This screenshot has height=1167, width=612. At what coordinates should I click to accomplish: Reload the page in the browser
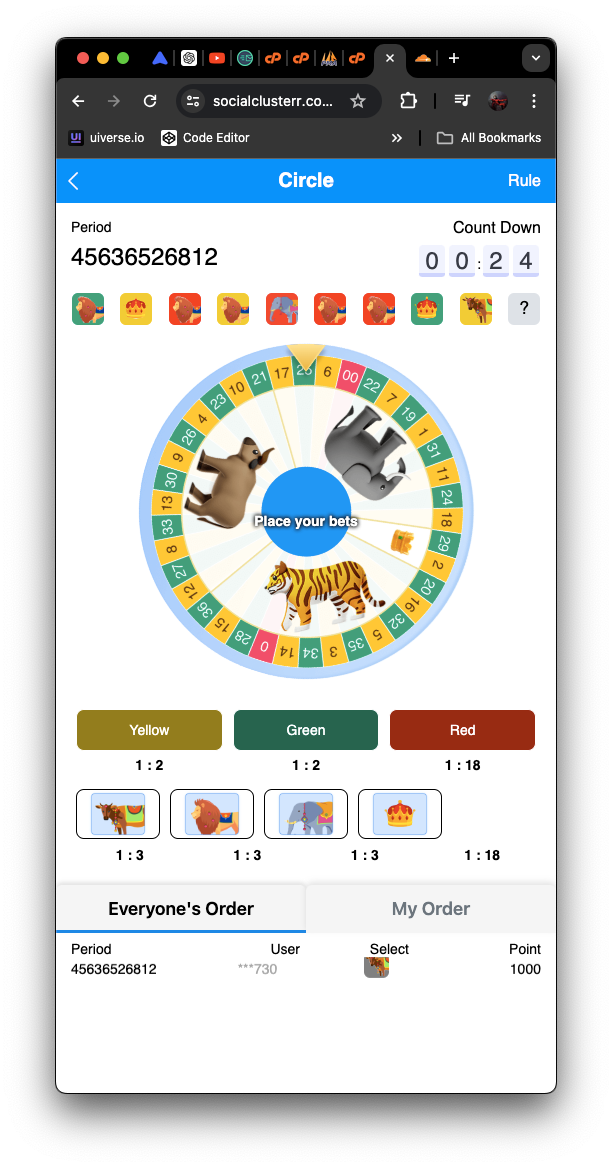tap(150, 101)
